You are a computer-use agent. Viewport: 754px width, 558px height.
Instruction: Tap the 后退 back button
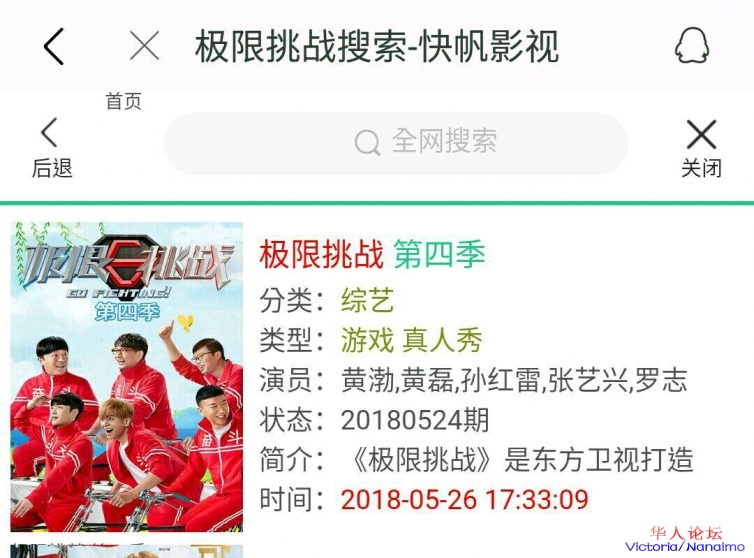(51, 148)
